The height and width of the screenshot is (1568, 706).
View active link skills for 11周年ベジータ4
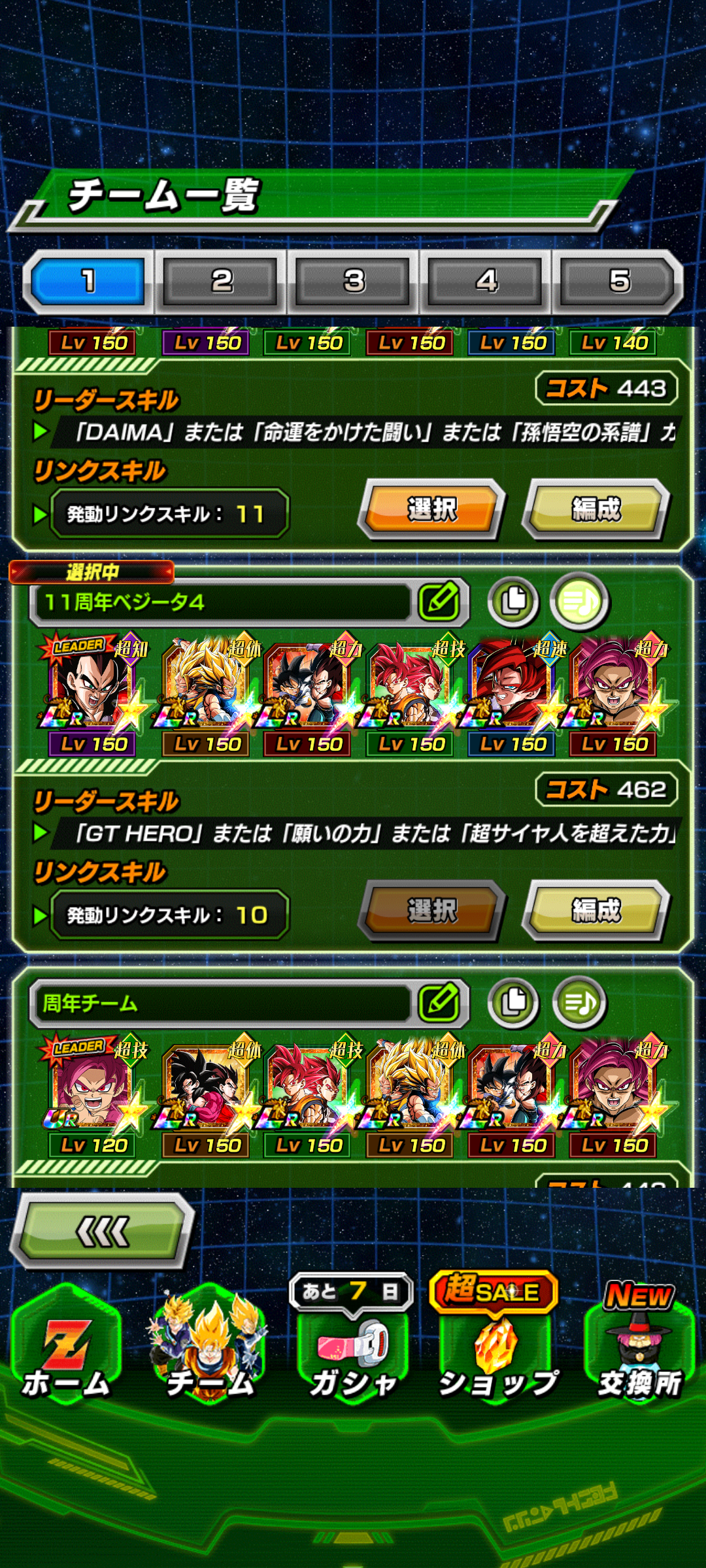[x=169, y=915]
